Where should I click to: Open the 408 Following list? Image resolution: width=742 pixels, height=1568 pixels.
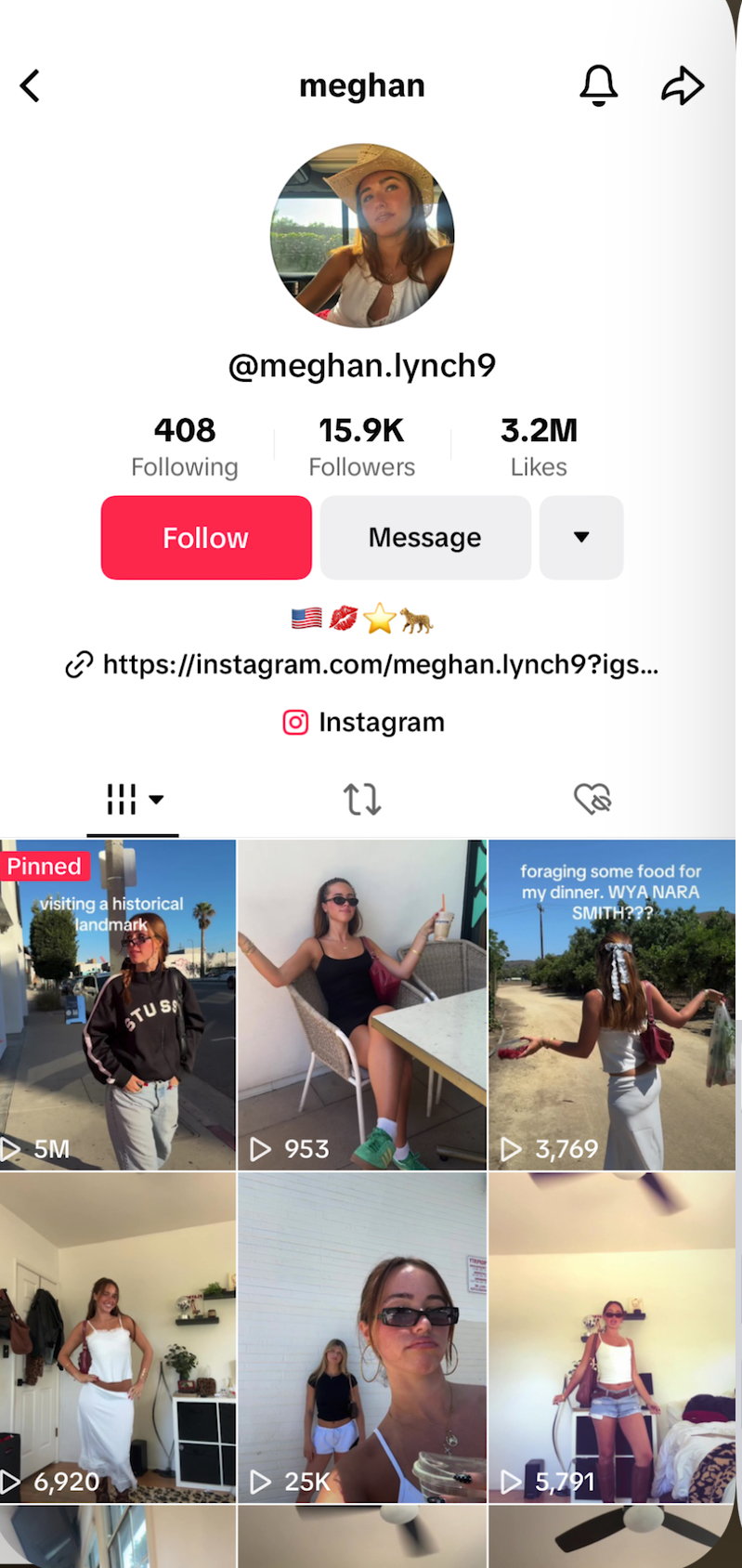pos(185,446)
